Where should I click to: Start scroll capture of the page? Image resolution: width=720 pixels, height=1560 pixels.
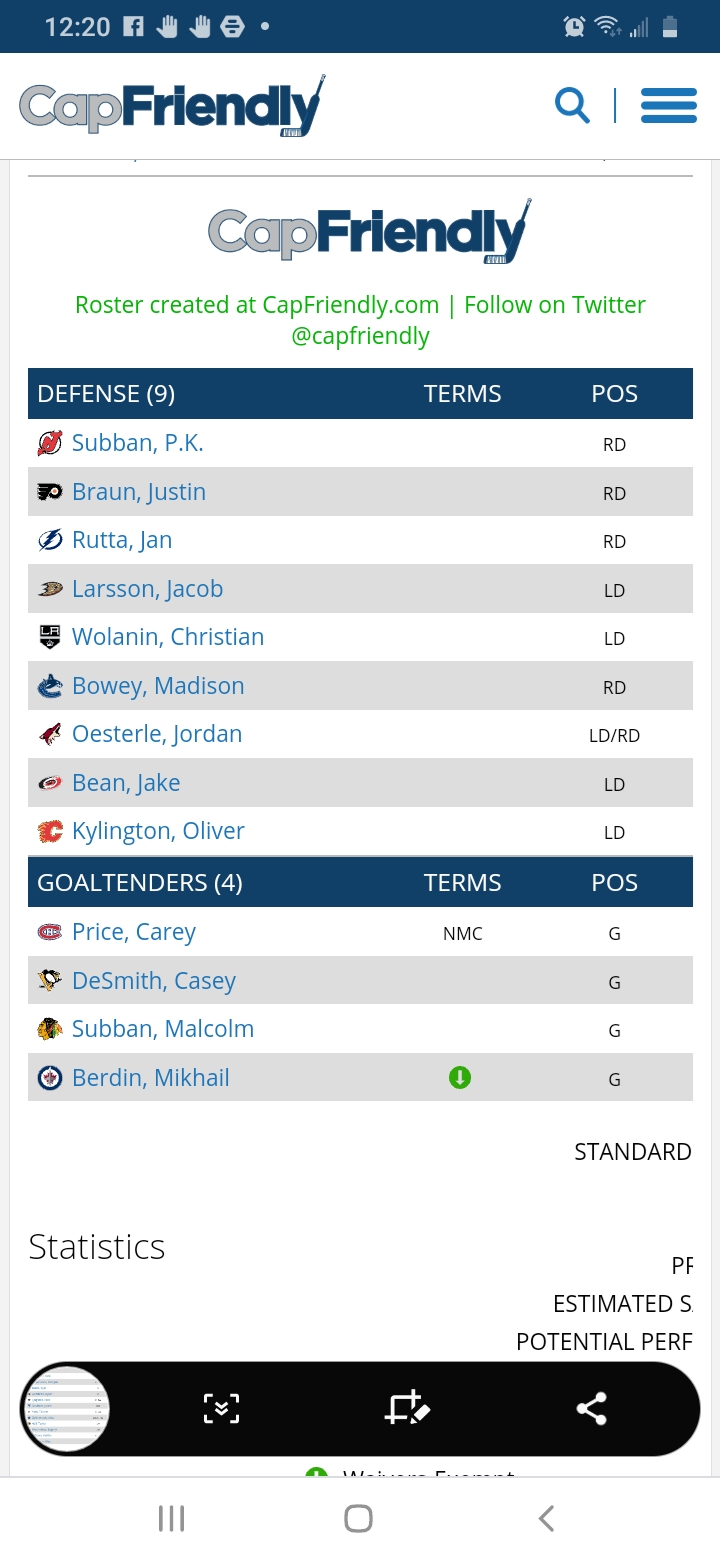click(x=221, y=1409)
